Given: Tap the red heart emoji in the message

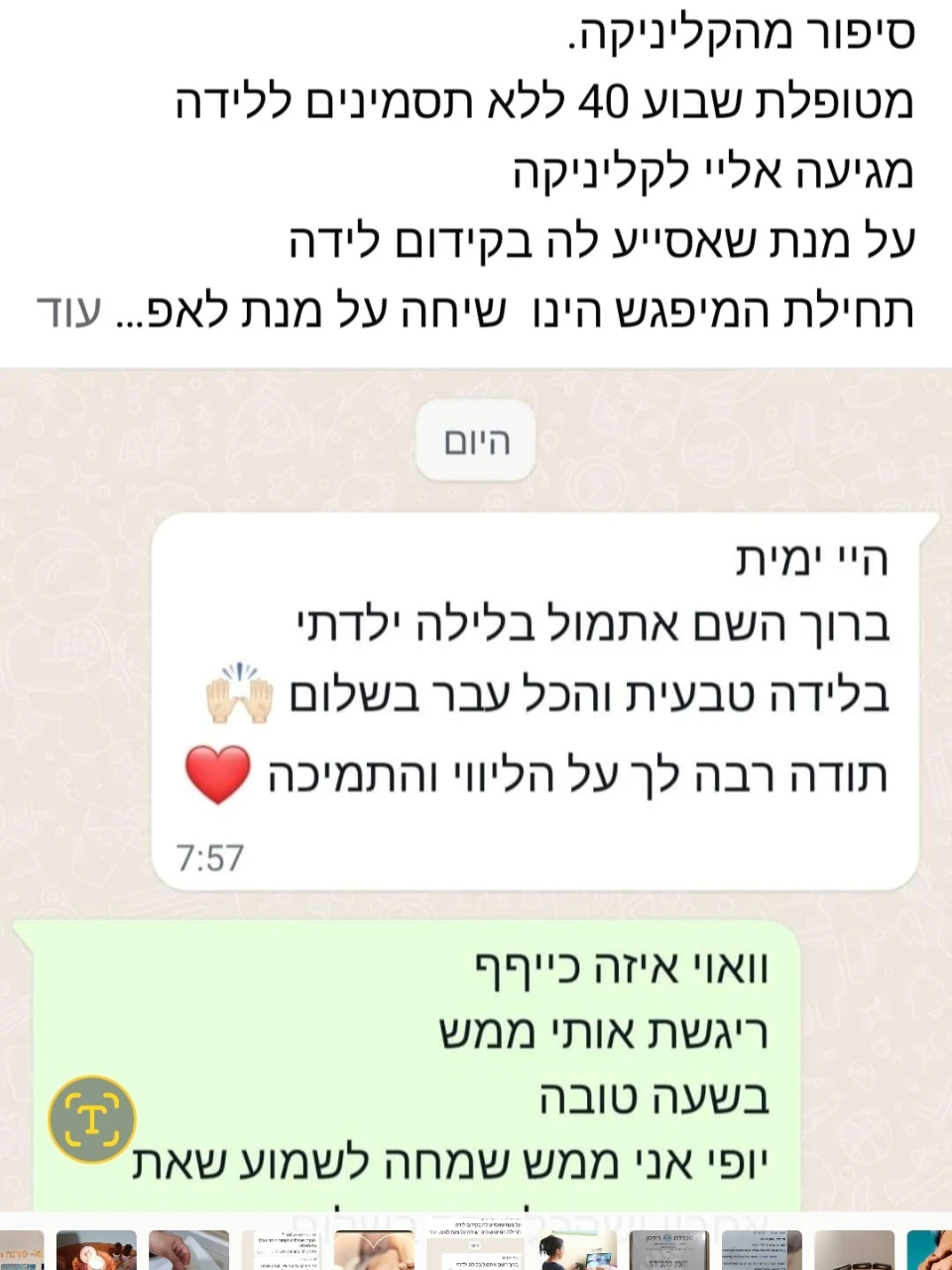Looking at the screenshot, I should click(x=218, y=775).
